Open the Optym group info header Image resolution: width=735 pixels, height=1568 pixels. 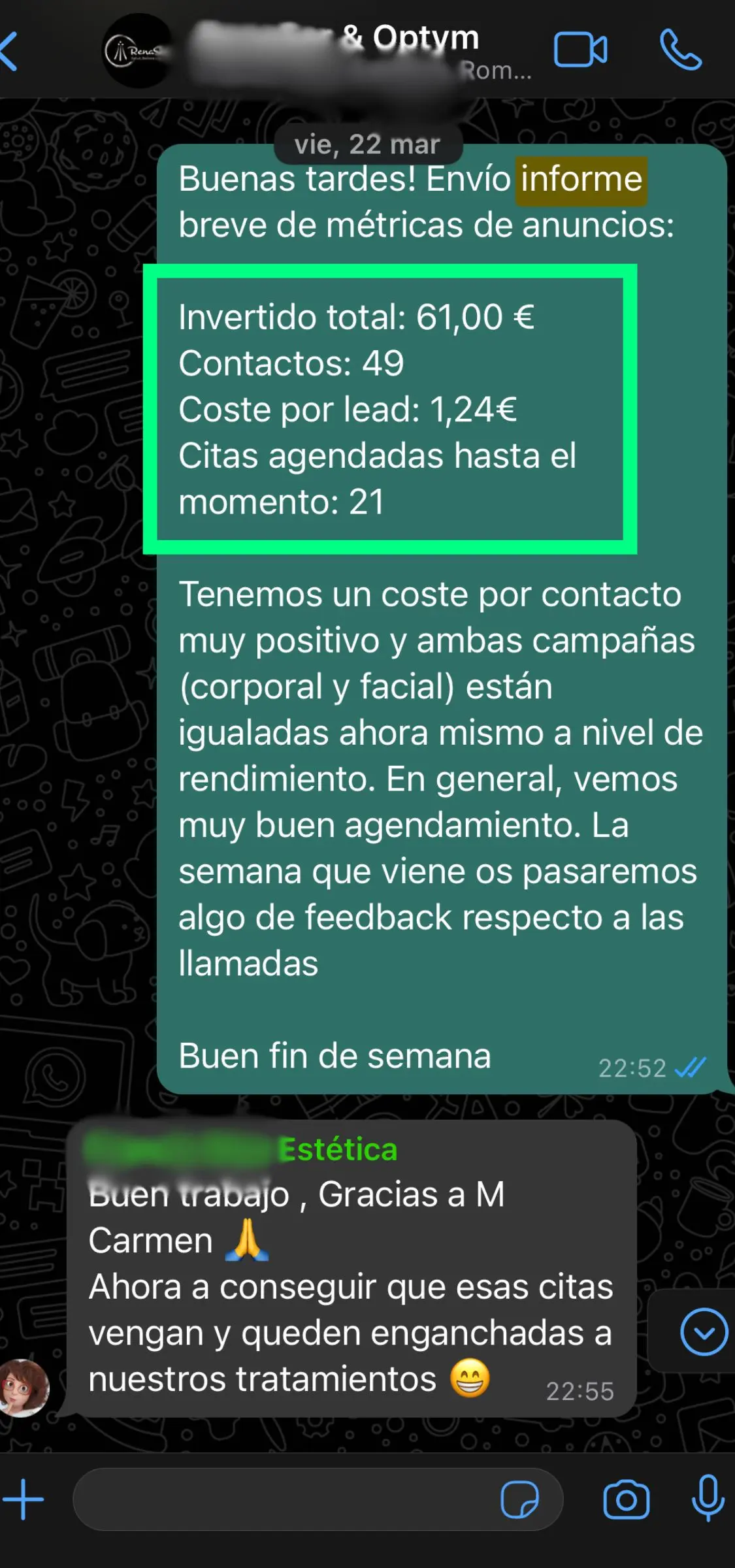tap(359, 52)
